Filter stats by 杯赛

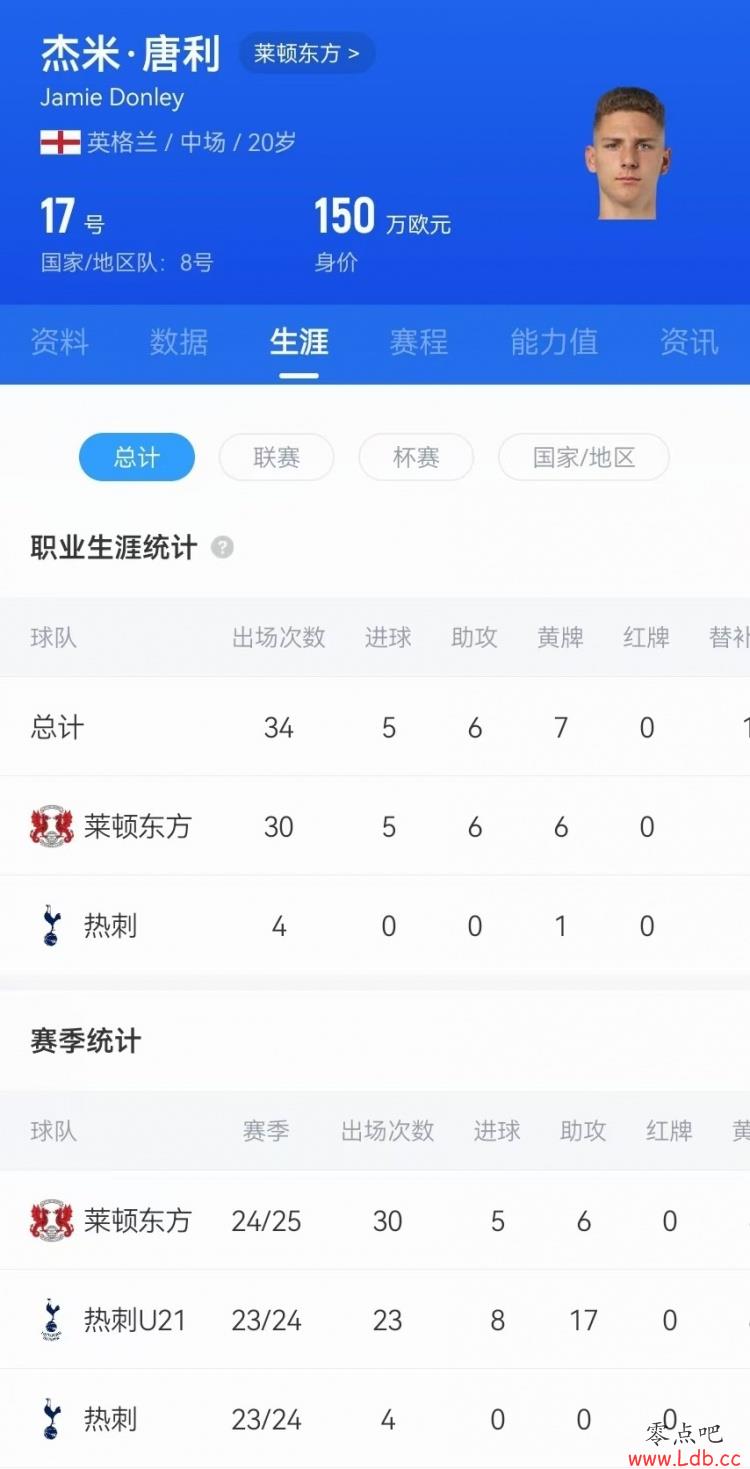click(x=416, y=457)
